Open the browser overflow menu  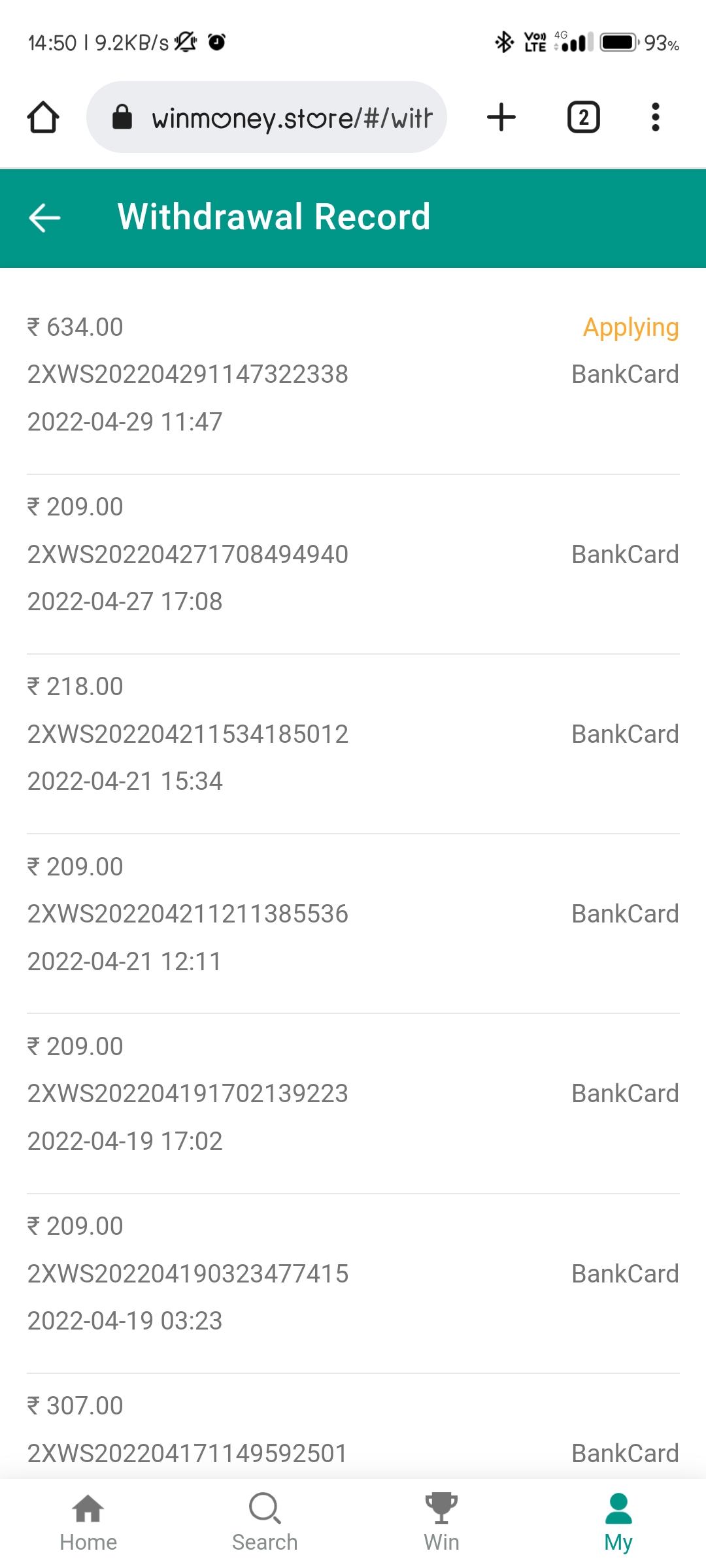point(655,118)
